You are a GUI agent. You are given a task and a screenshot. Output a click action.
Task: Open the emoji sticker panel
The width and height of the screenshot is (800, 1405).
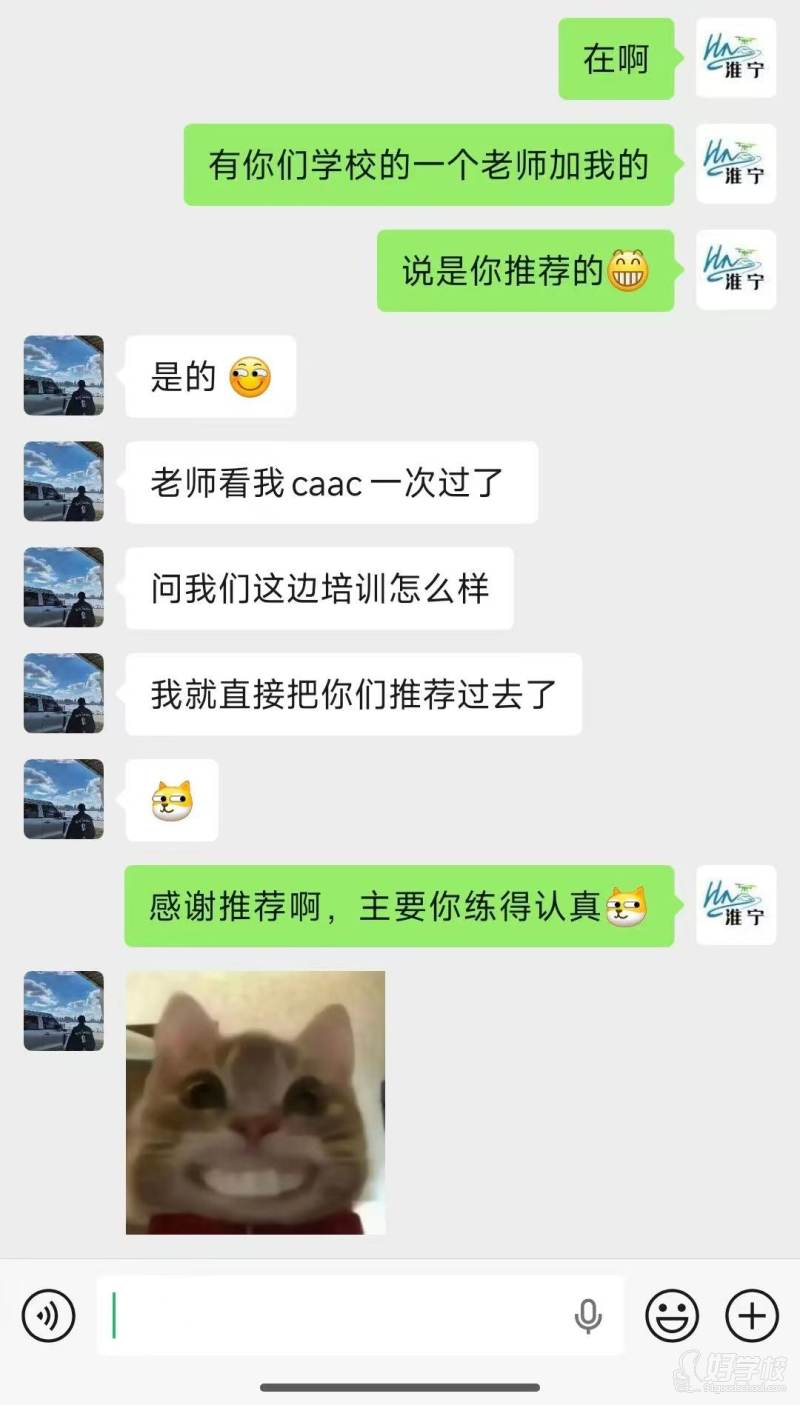[672, 1316]
